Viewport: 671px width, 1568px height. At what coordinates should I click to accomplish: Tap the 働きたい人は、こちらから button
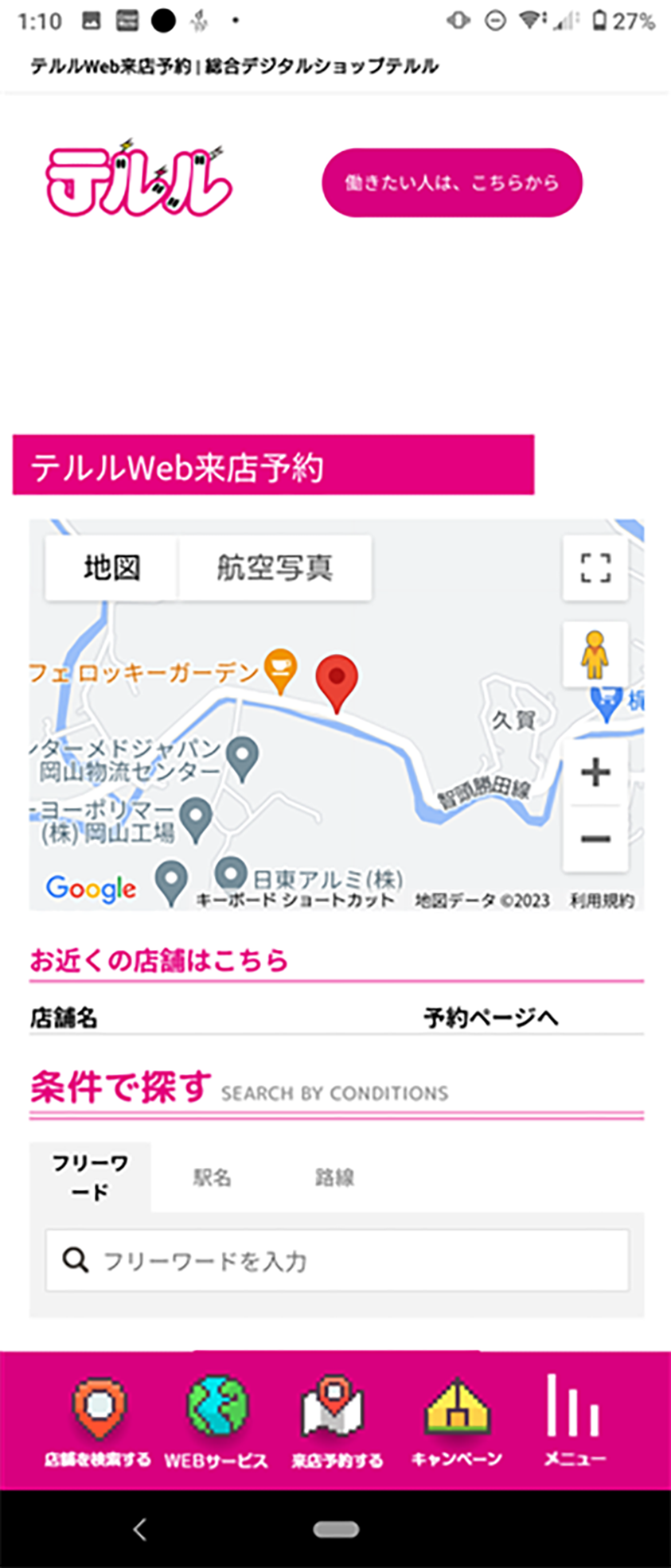coord(451,183)
